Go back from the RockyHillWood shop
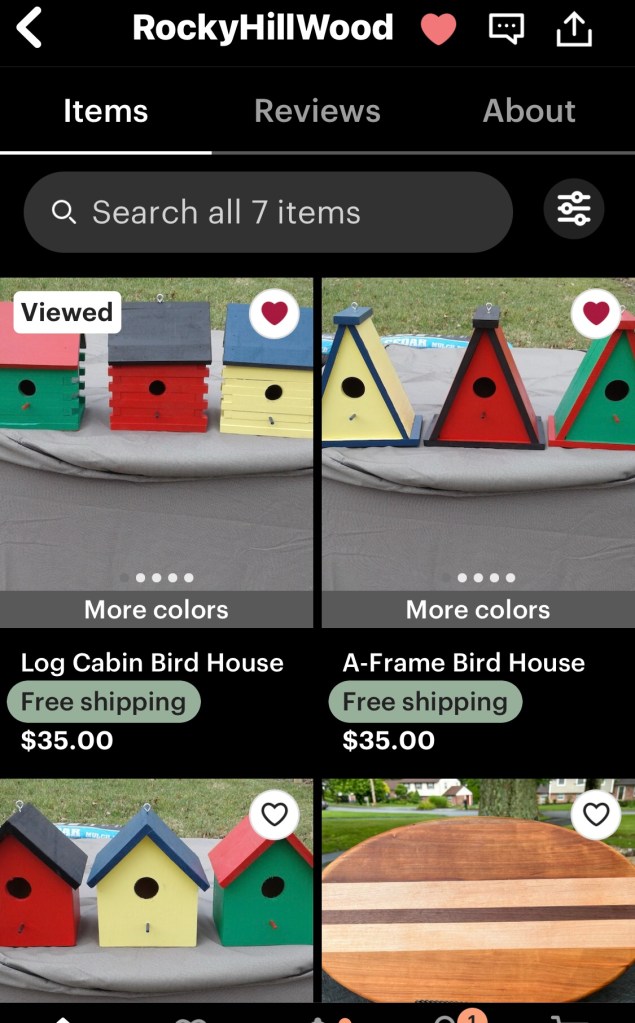This screenshot has height=1023, width=635. (30, 29)
